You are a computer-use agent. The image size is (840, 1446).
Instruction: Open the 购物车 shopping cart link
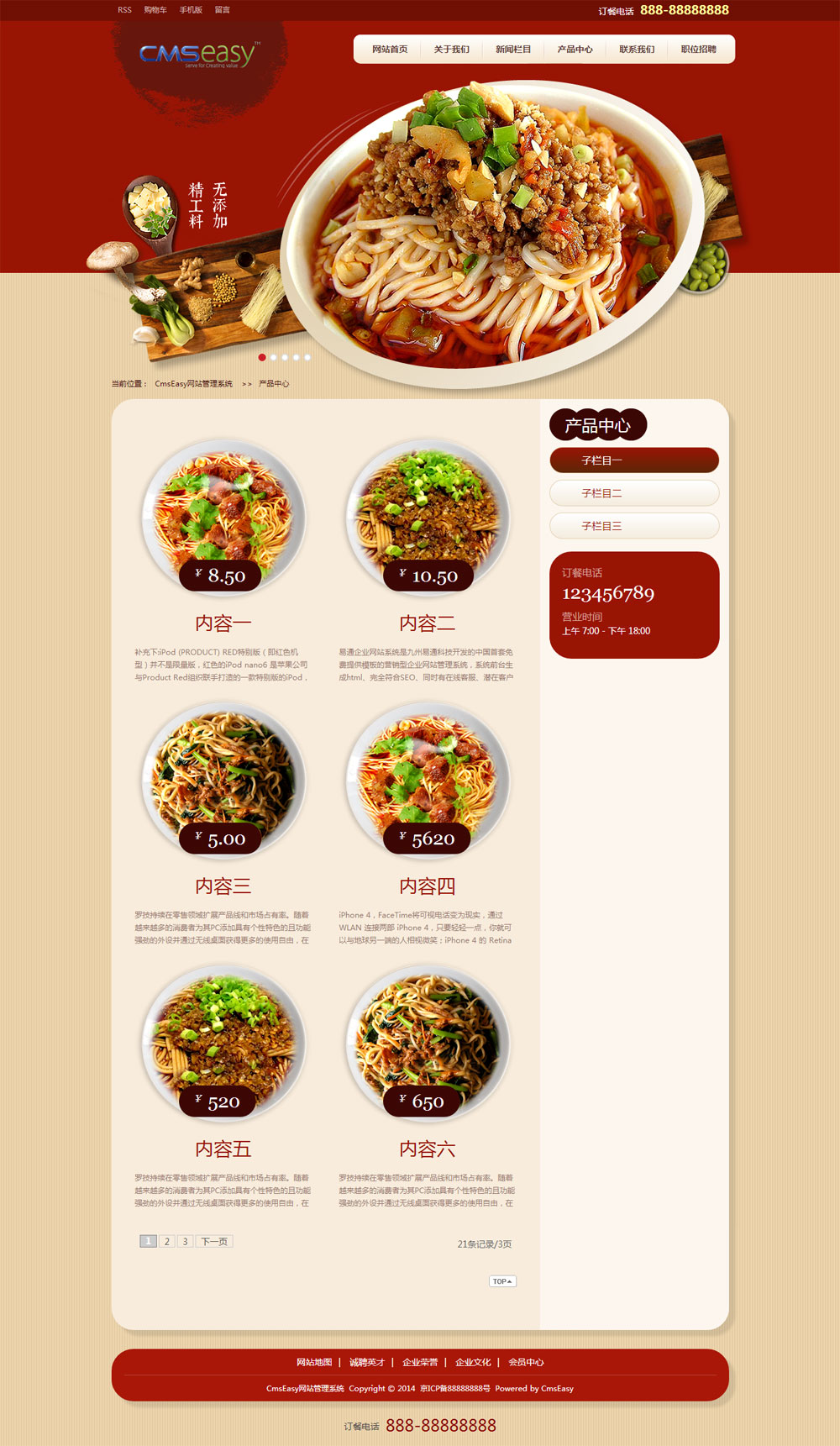point(155,10)
